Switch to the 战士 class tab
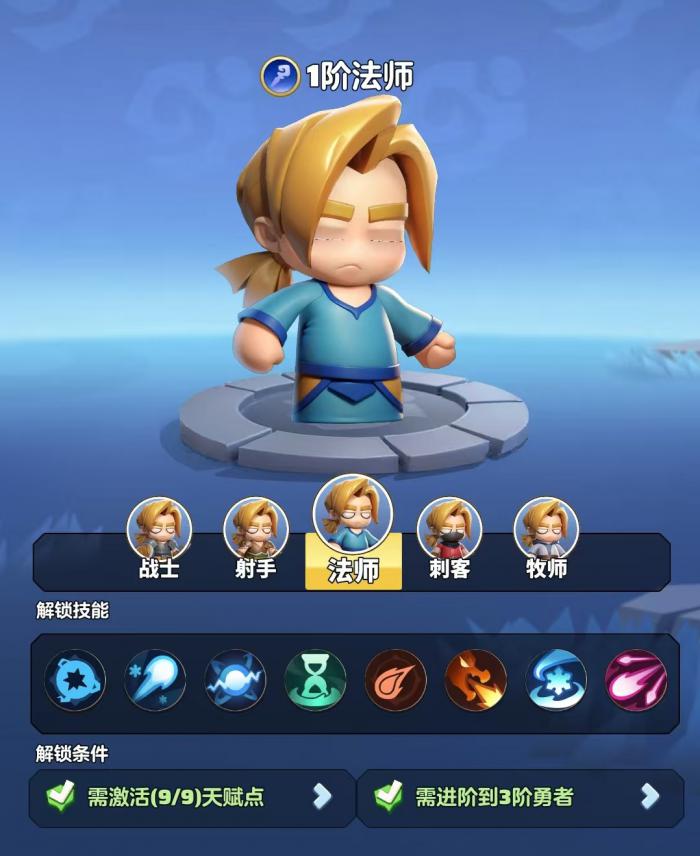The image size is (700, 856). click(159, 539)
